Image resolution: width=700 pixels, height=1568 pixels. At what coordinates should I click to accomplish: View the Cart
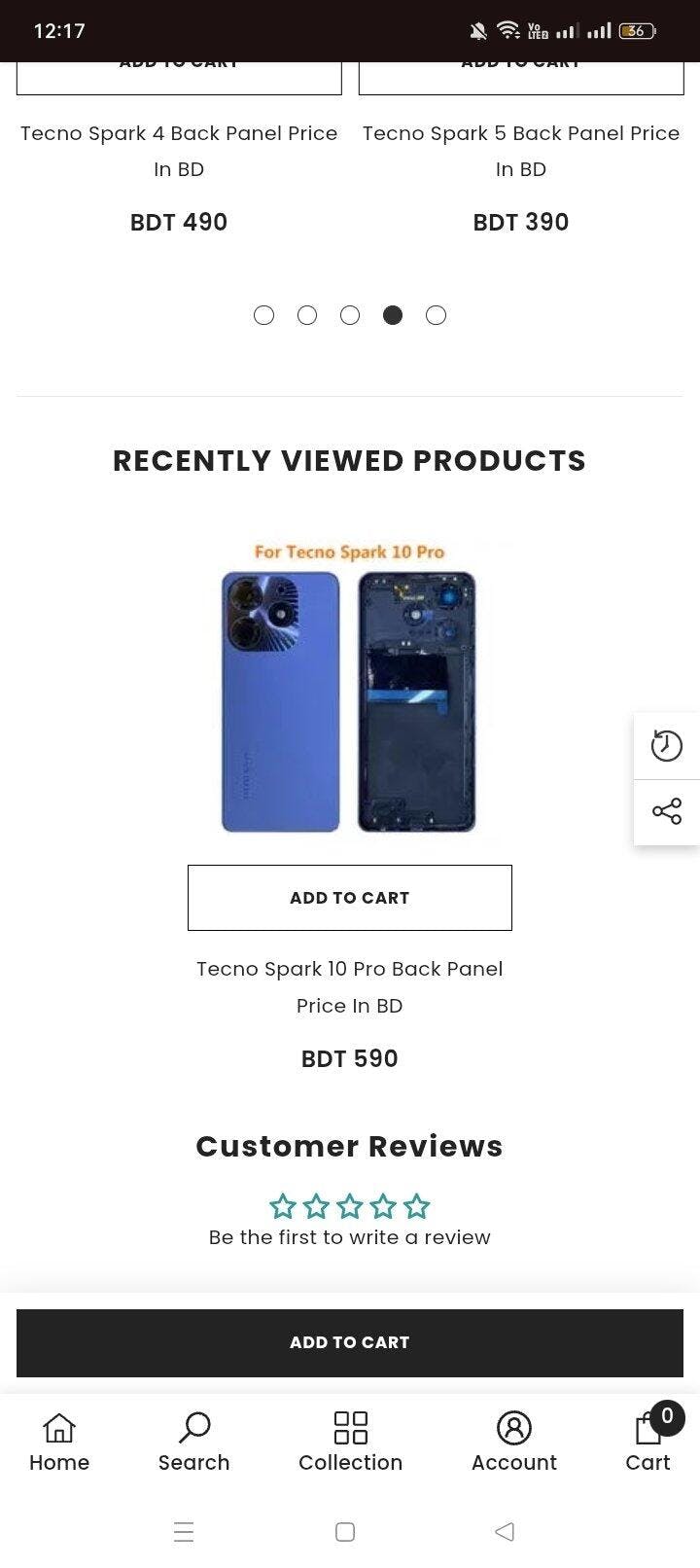[648, 1443]
